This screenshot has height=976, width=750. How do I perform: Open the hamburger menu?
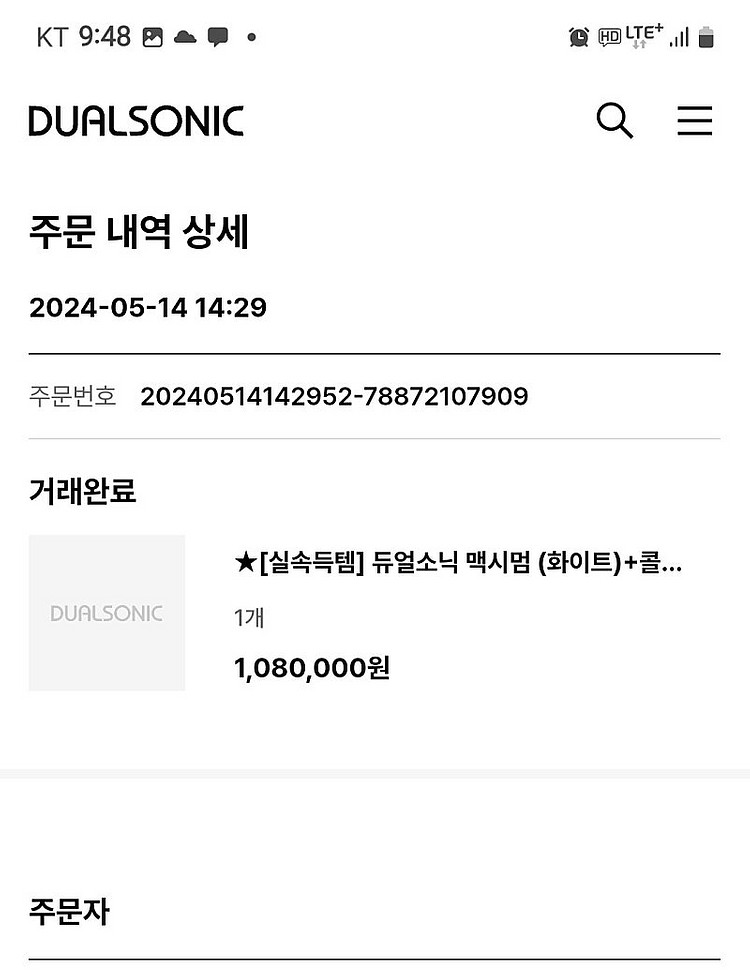click(695, 122)
